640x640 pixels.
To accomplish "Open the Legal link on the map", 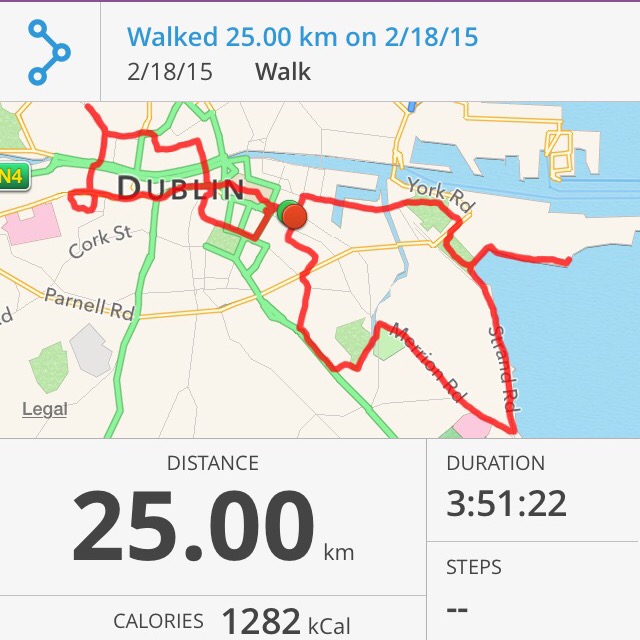I will [x=45, y=409].
